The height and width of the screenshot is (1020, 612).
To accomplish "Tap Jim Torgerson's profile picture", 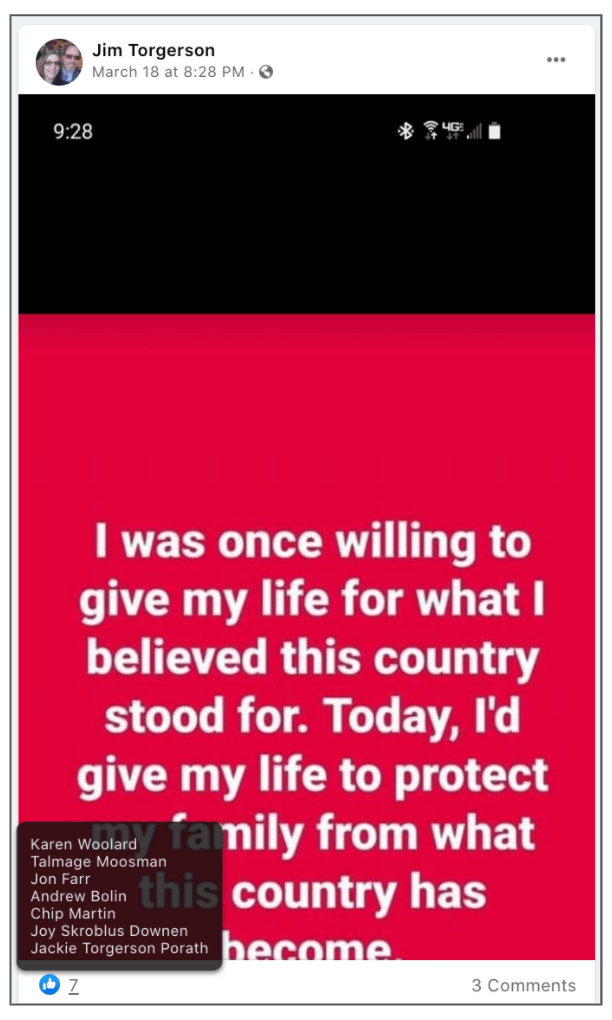I will (59, 62).
